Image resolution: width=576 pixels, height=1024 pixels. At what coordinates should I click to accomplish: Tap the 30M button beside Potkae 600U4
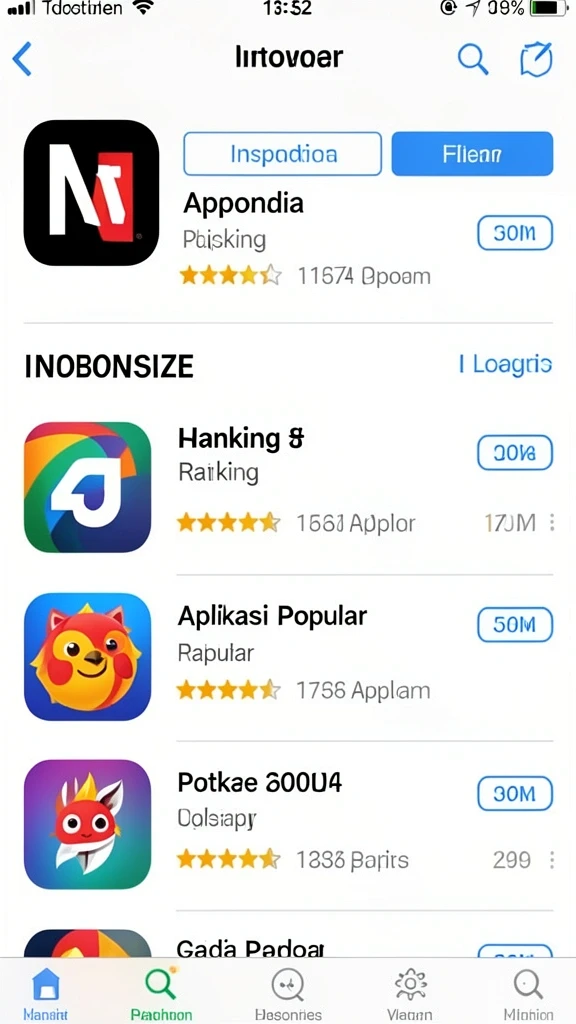coord(515,793)
